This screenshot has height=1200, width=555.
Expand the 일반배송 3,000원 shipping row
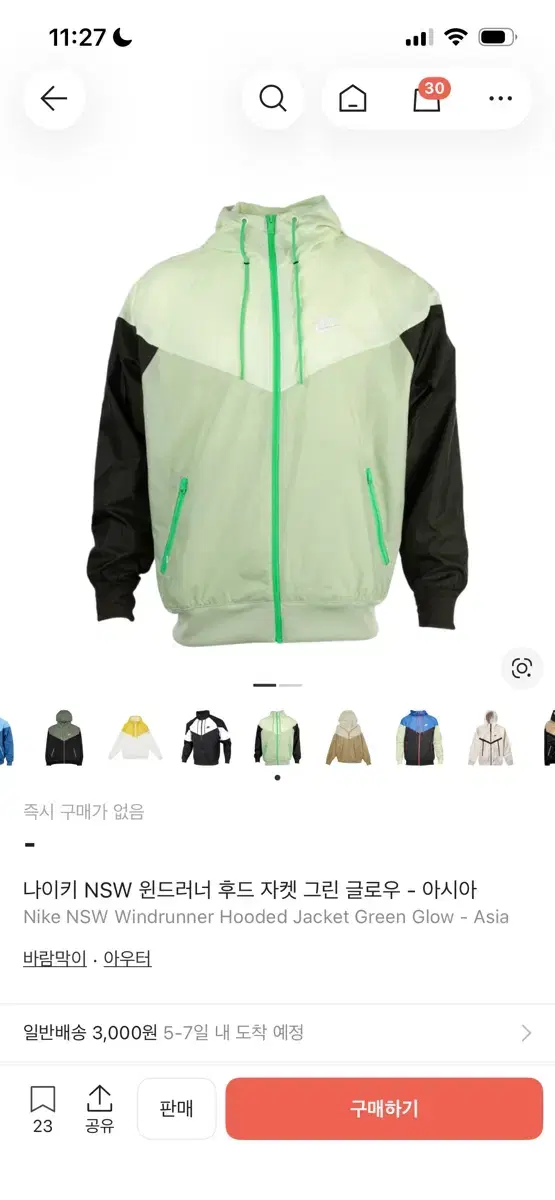pyautogui.click(x=277, y=1033)
